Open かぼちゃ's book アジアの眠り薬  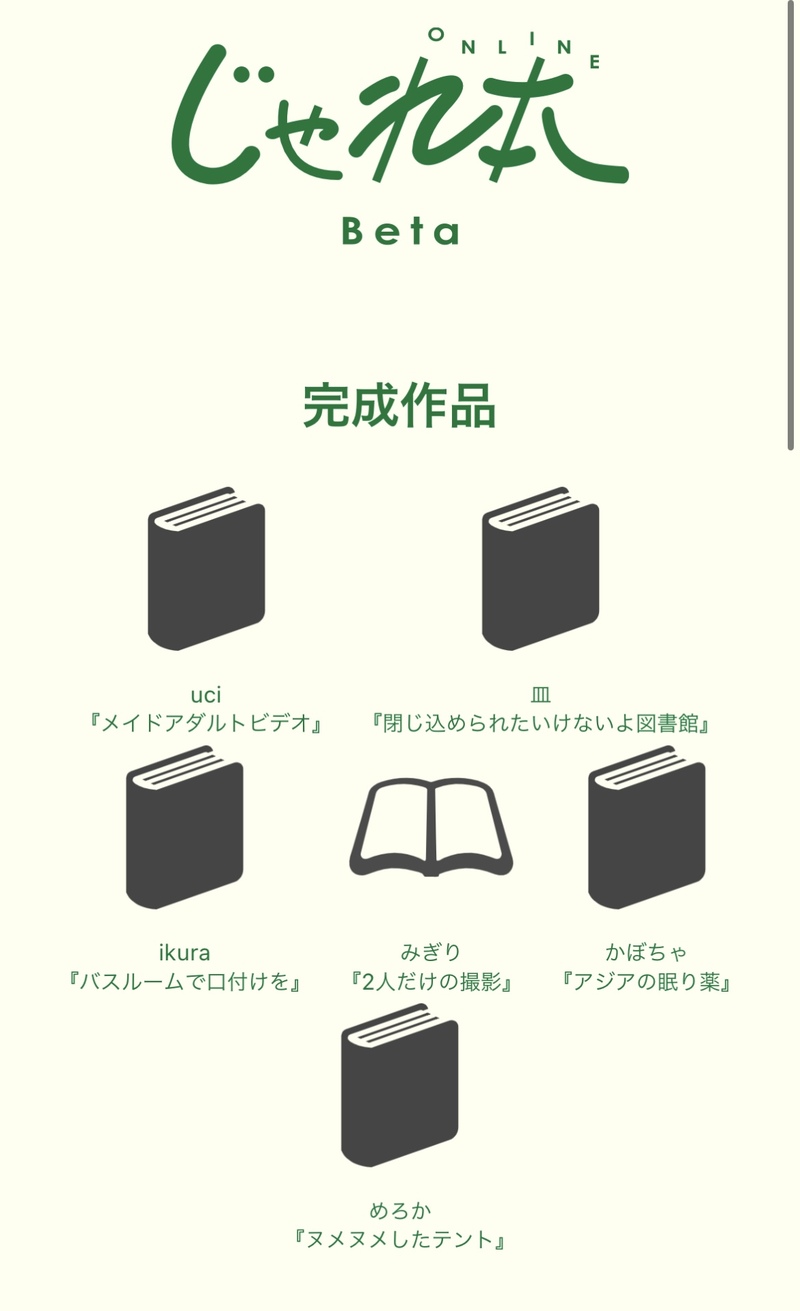pos(646,828)
